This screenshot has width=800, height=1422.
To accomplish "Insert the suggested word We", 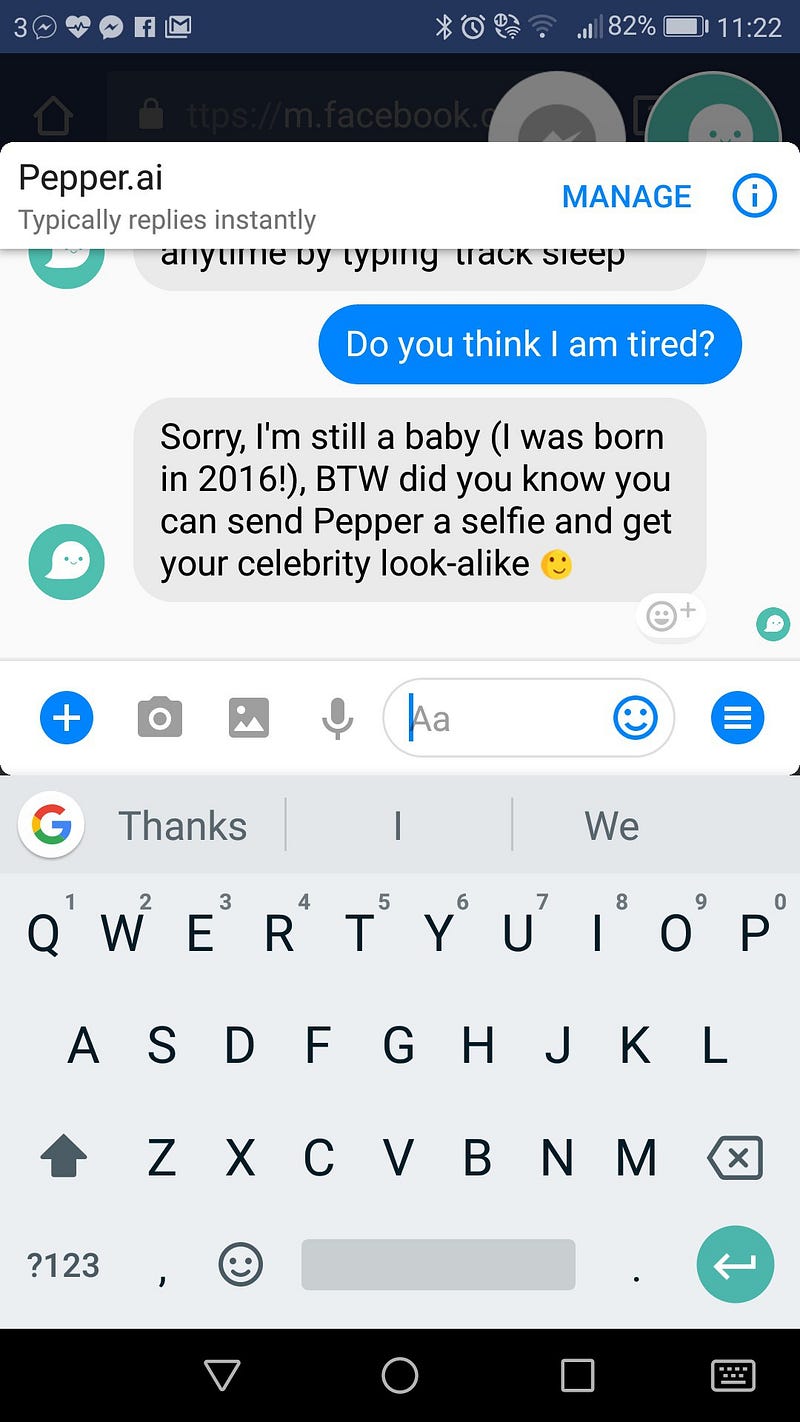I will click(611, 826).
